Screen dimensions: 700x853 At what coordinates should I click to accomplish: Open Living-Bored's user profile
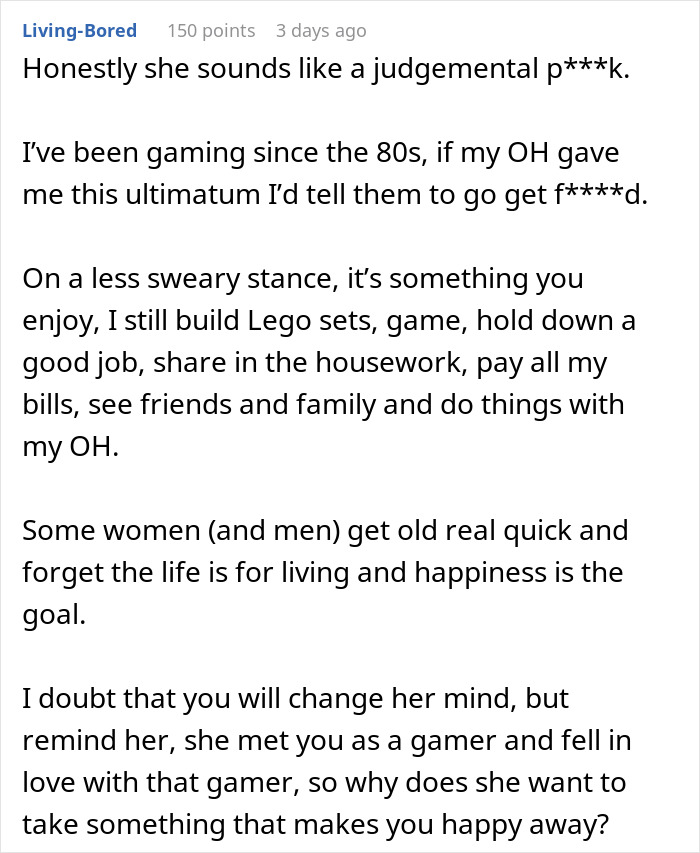[79, 31]
